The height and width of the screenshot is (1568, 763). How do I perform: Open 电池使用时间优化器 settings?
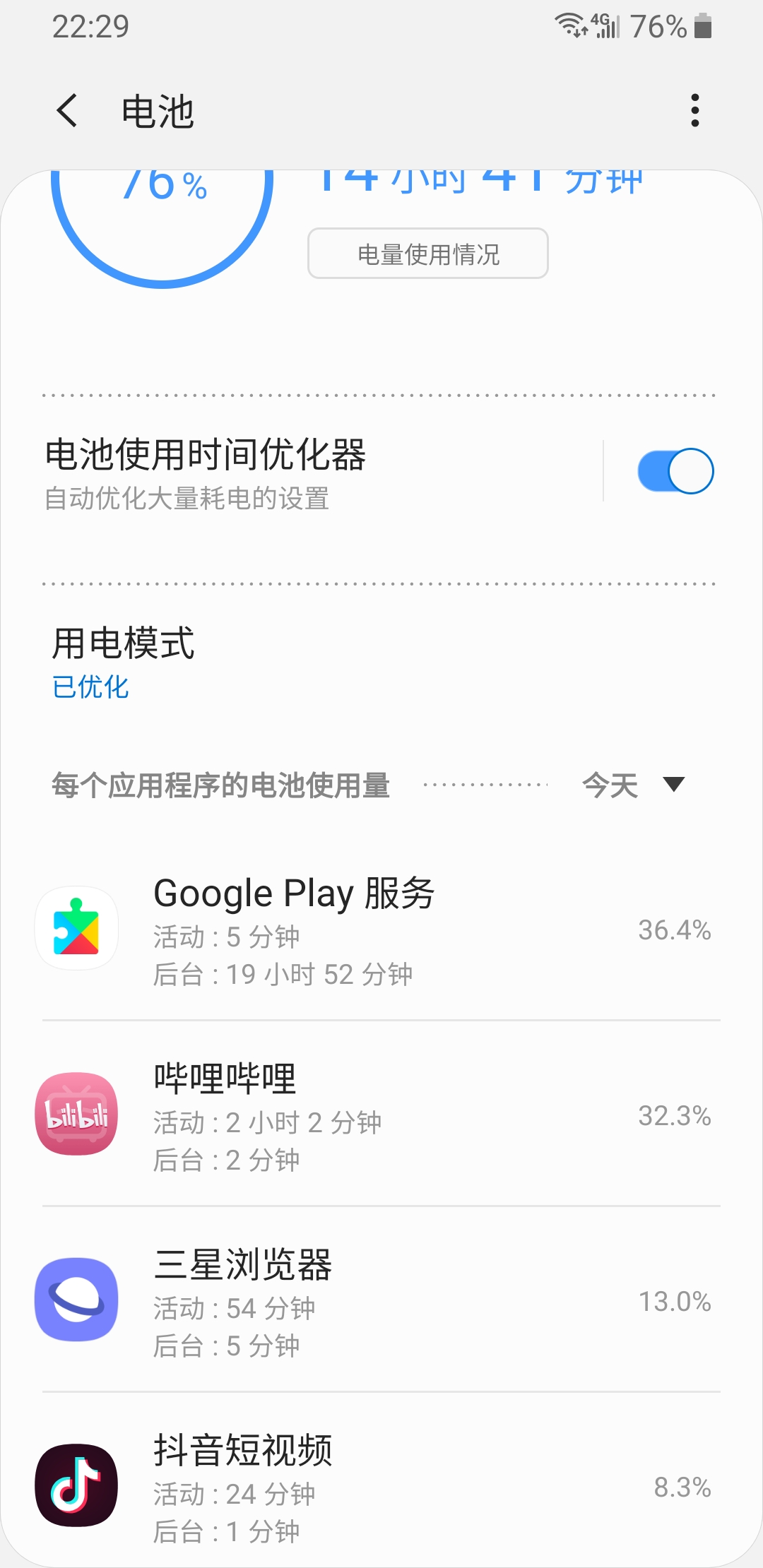click(283, 472)
